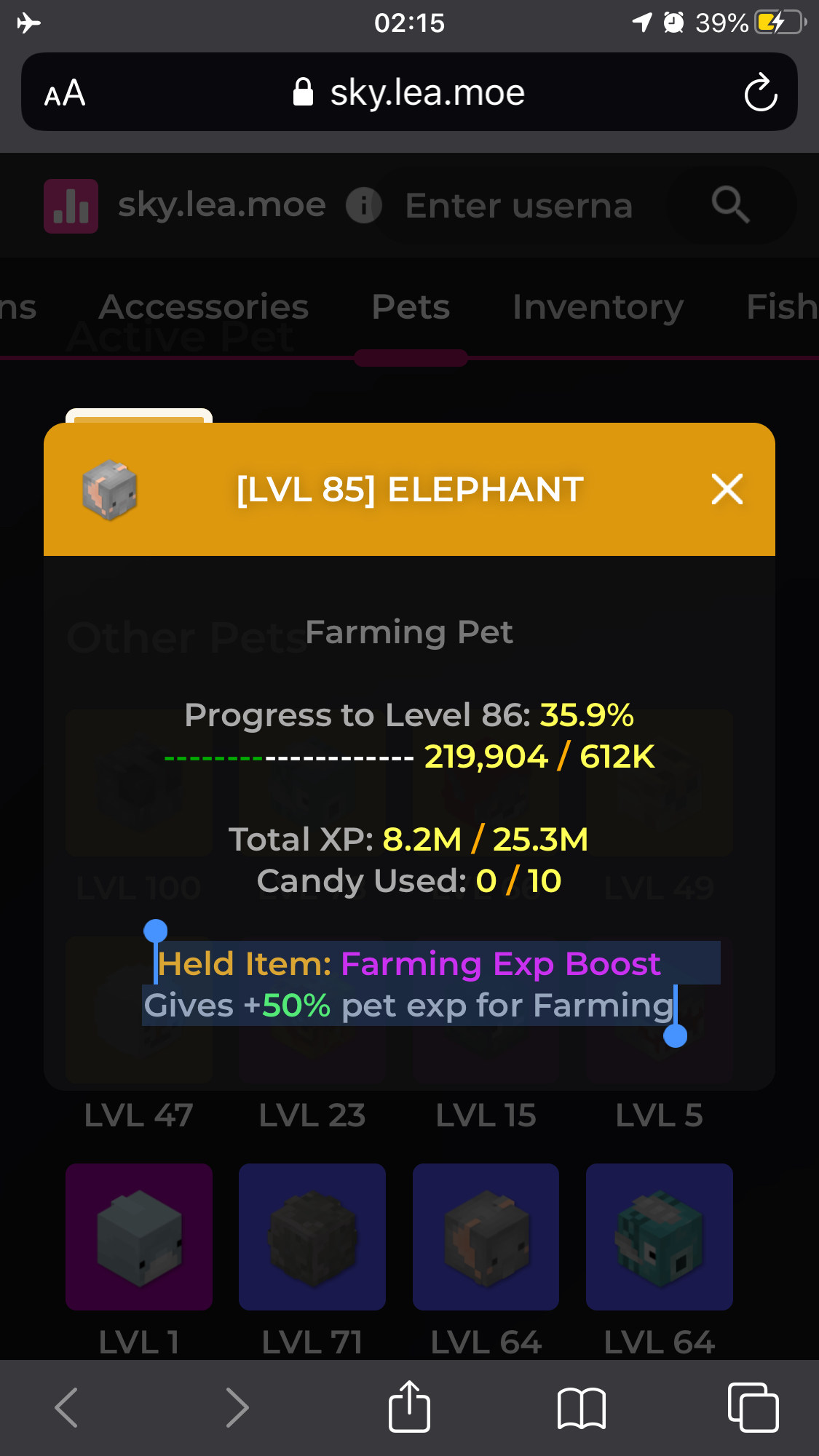The width and height of the screenshot is (819, 1456).
Task: Open Safari tabs overview
Action: [x=753, y=1407]
